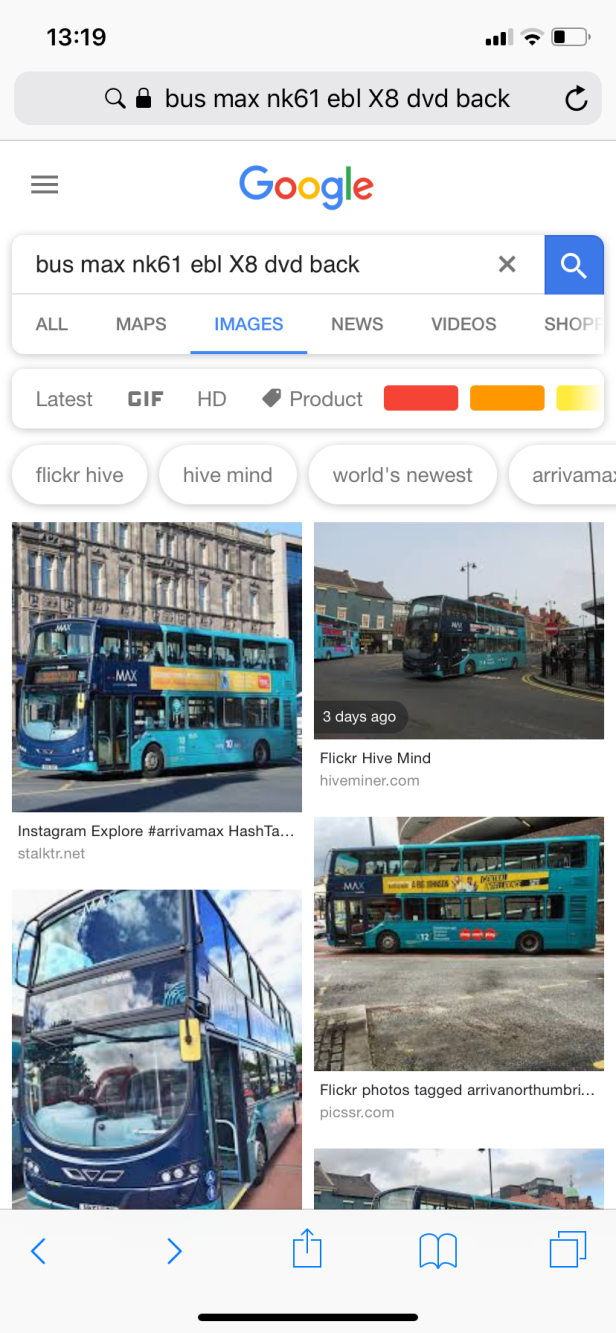Open the Google hamburger menu
The width and height of the screenshot is (616, 1333).
point(45,185)
